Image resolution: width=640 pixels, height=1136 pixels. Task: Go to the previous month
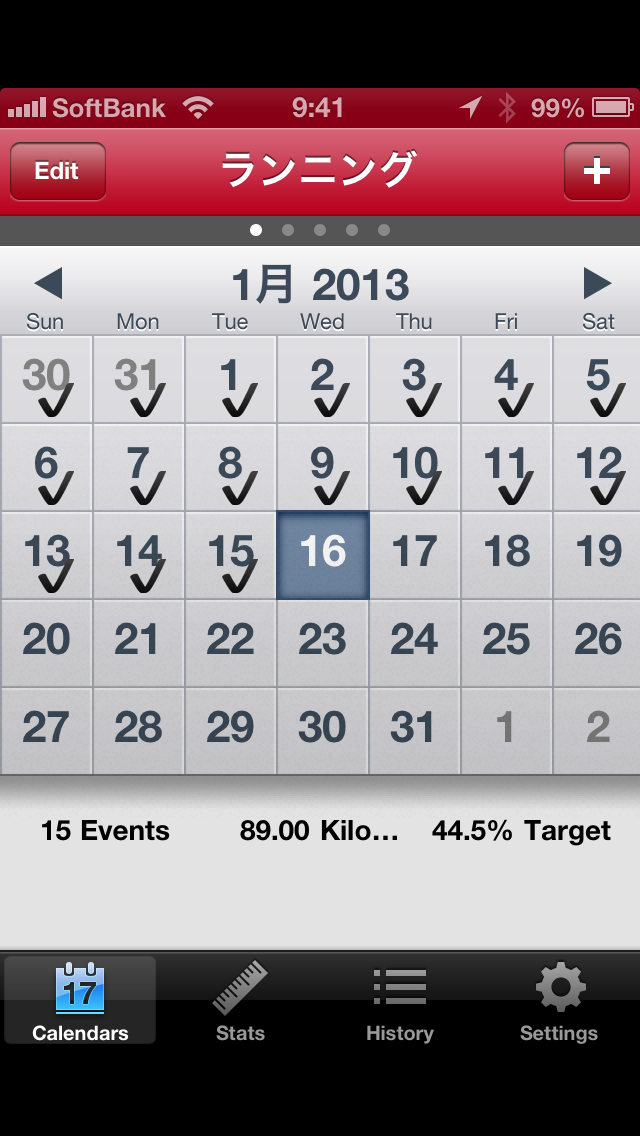48,283
